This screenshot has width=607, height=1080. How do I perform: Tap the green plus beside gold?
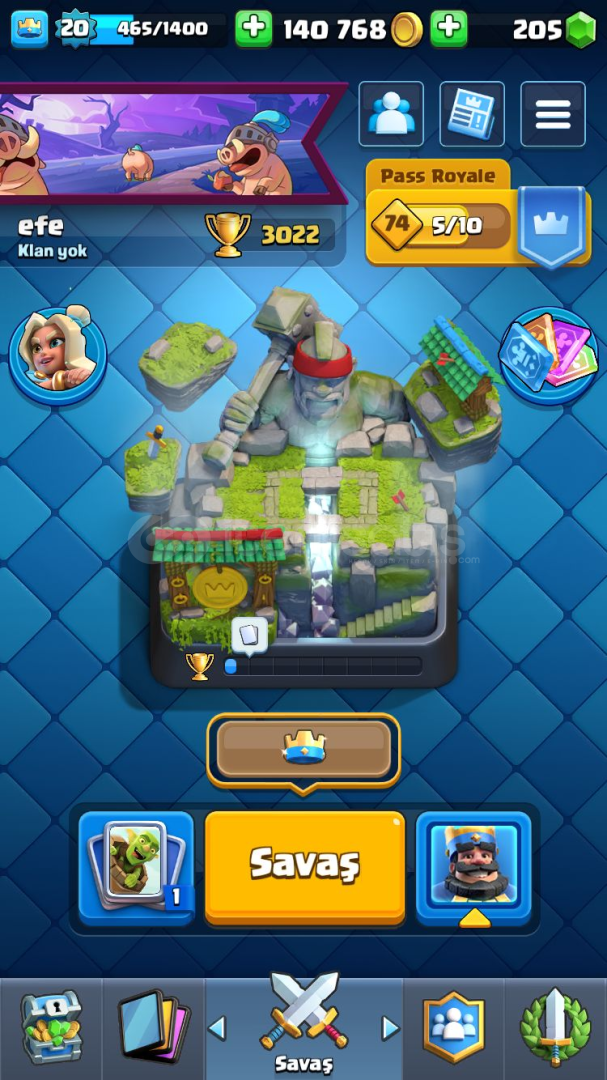254,28
